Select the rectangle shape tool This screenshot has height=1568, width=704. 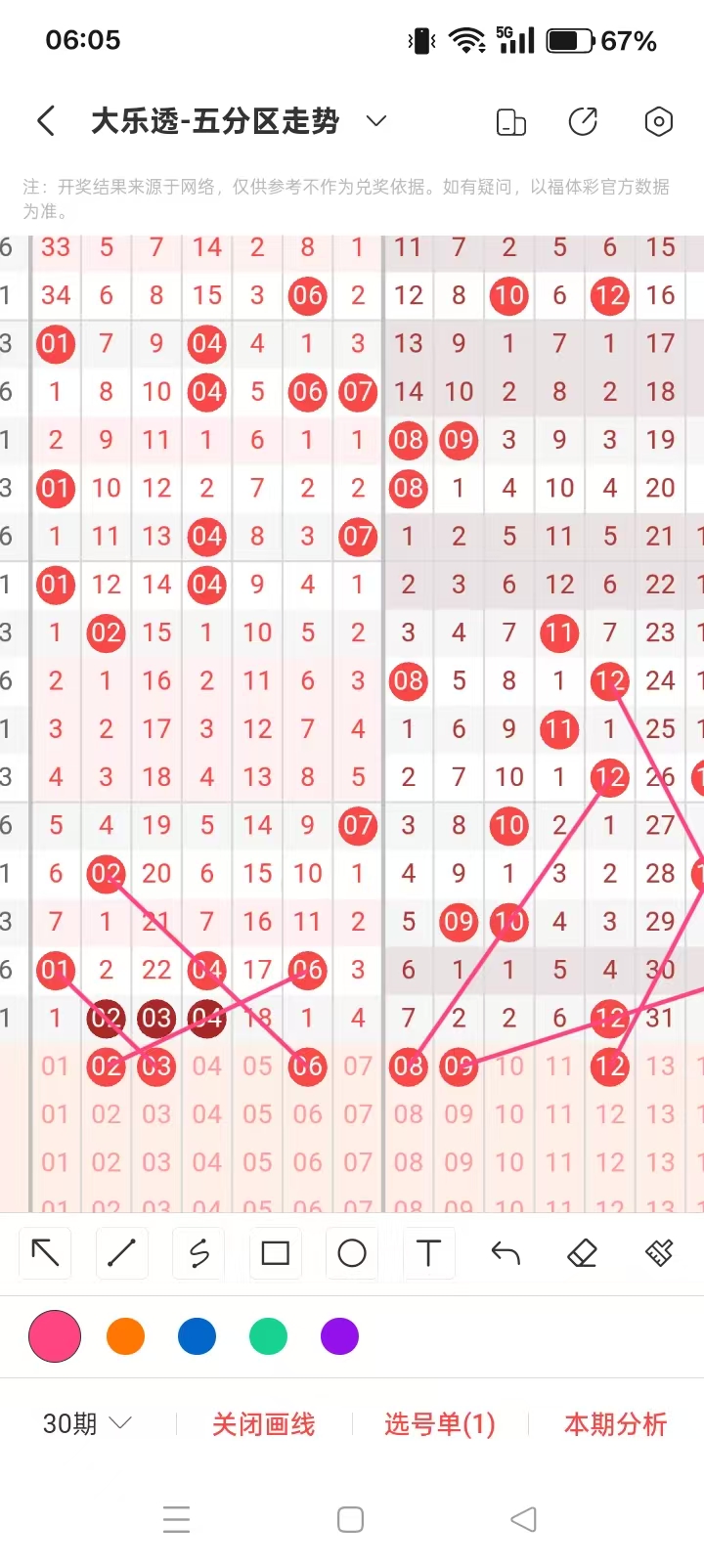275,1252
